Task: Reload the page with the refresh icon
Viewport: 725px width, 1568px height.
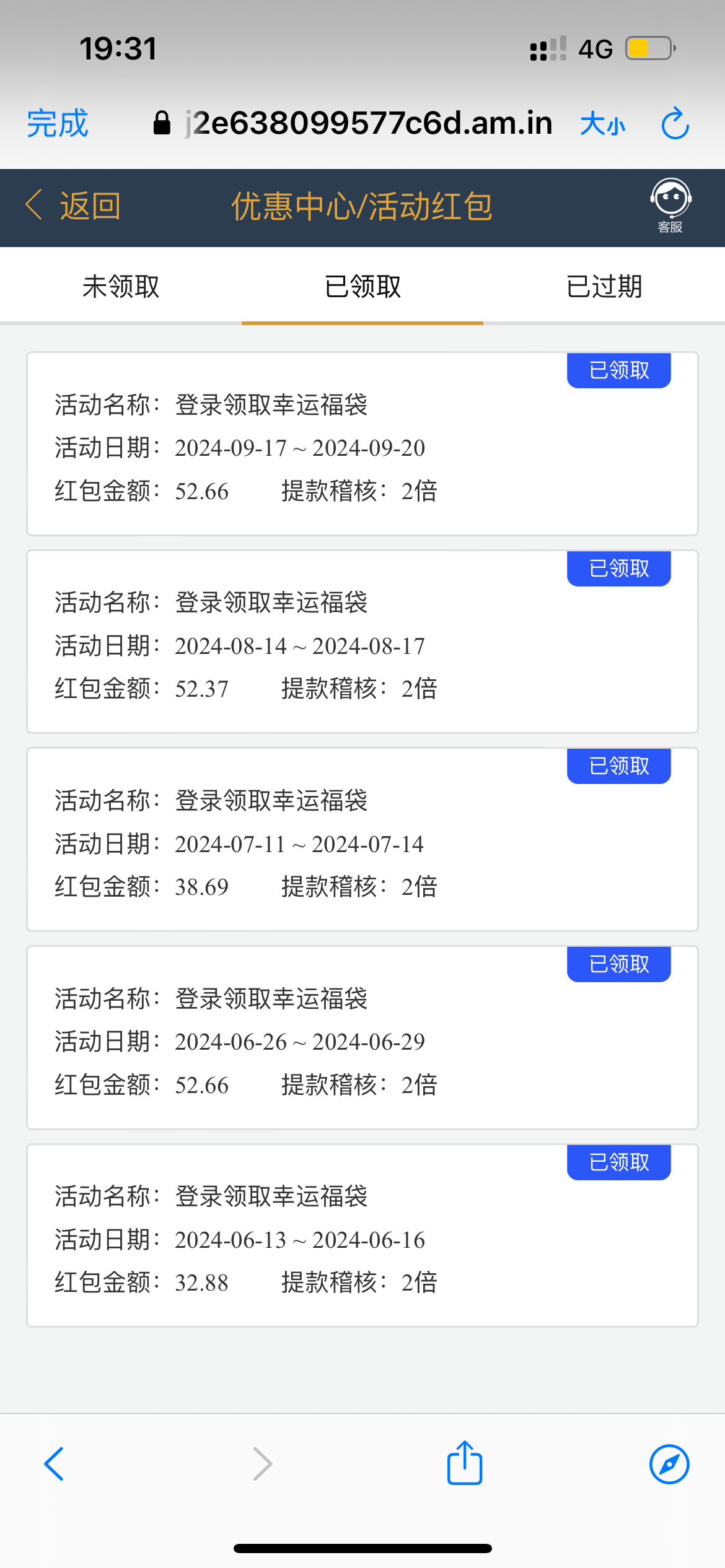Action: (675, 123)
